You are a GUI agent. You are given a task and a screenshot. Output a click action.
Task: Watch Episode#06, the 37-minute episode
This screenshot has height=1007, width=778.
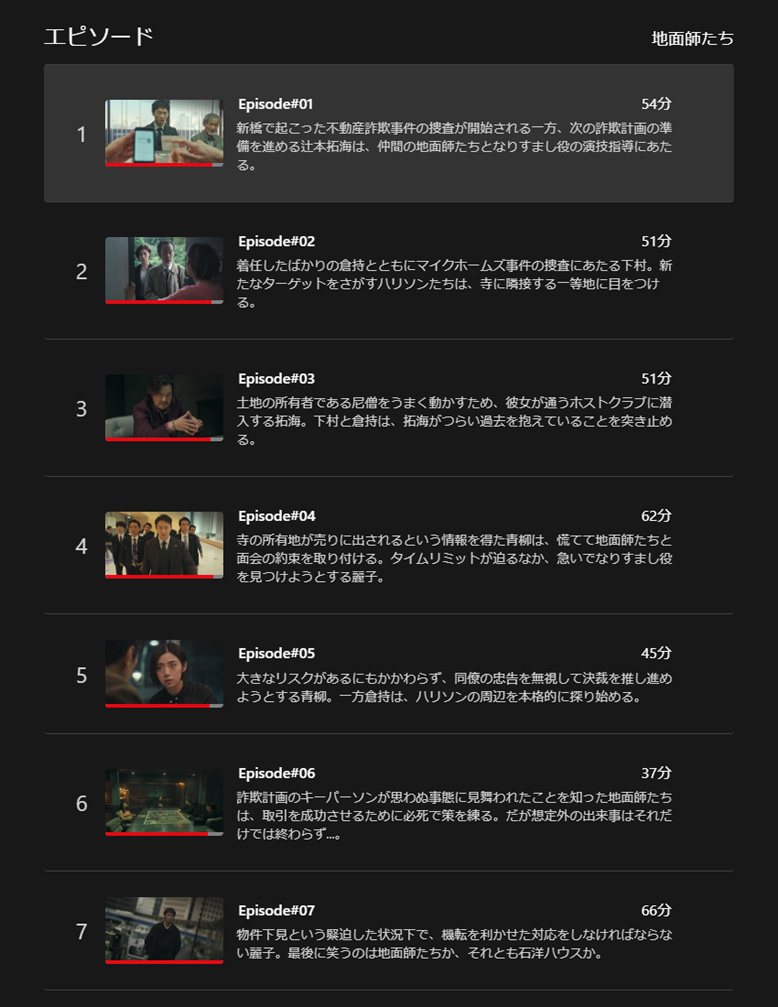(x=164, y=802)
